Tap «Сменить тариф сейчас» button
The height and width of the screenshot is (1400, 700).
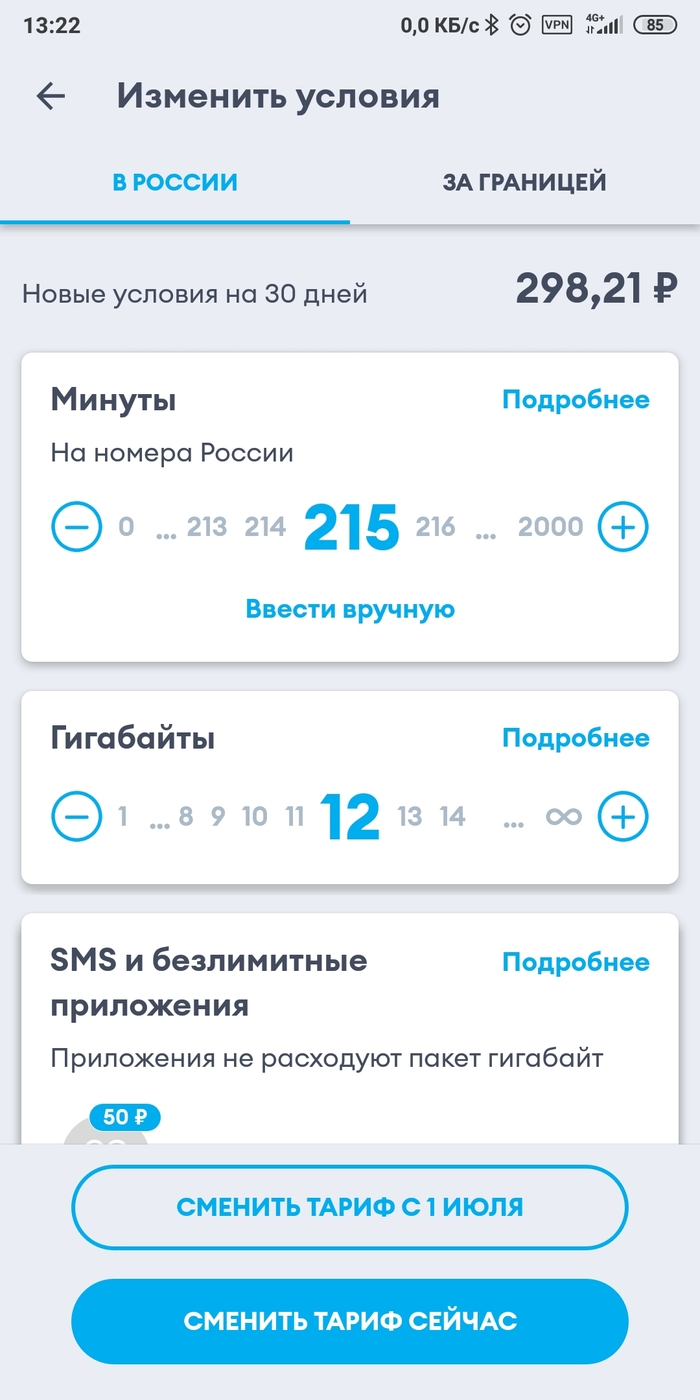[350, 1321]
